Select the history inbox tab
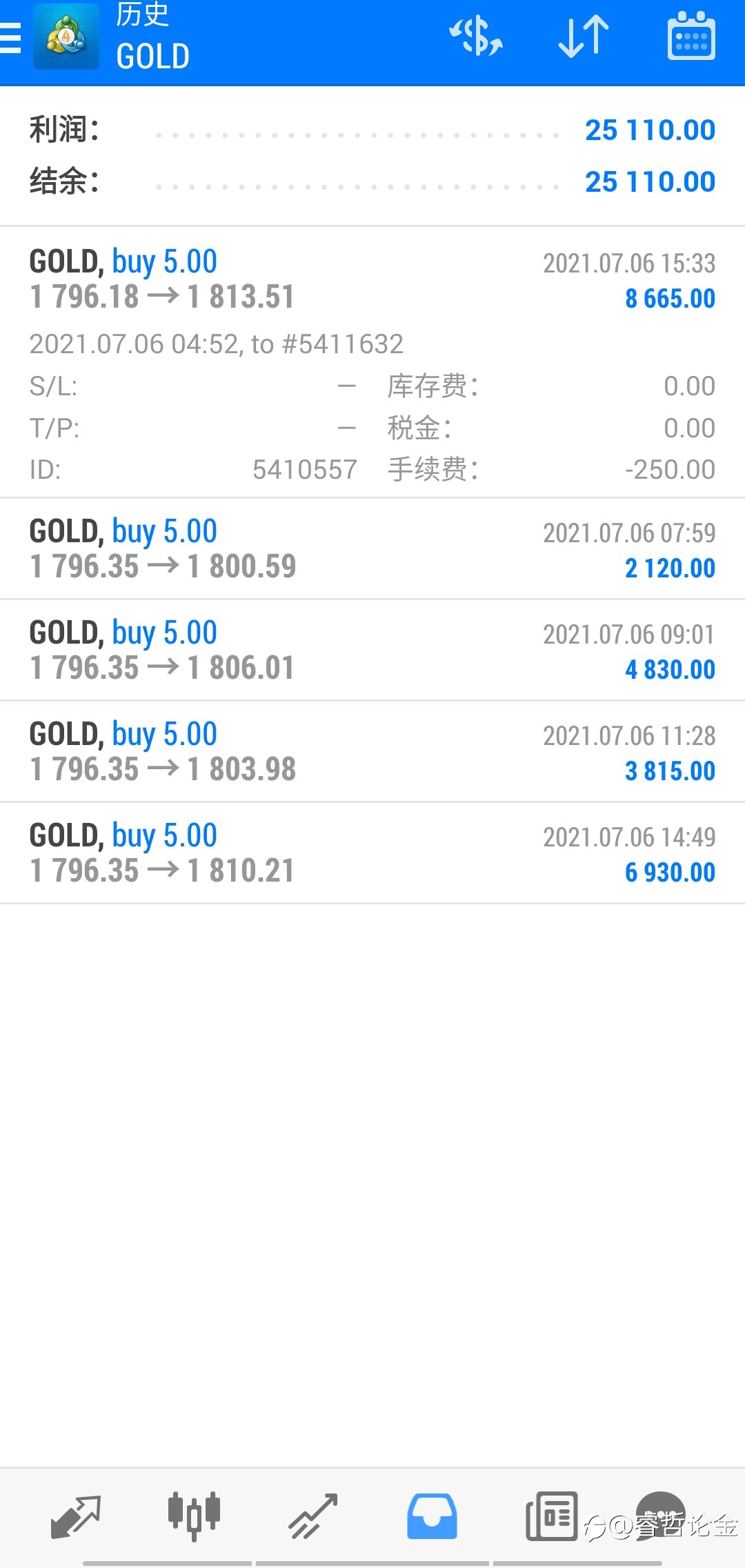Screen dimensions: 745x1568 coord(432,1516)
